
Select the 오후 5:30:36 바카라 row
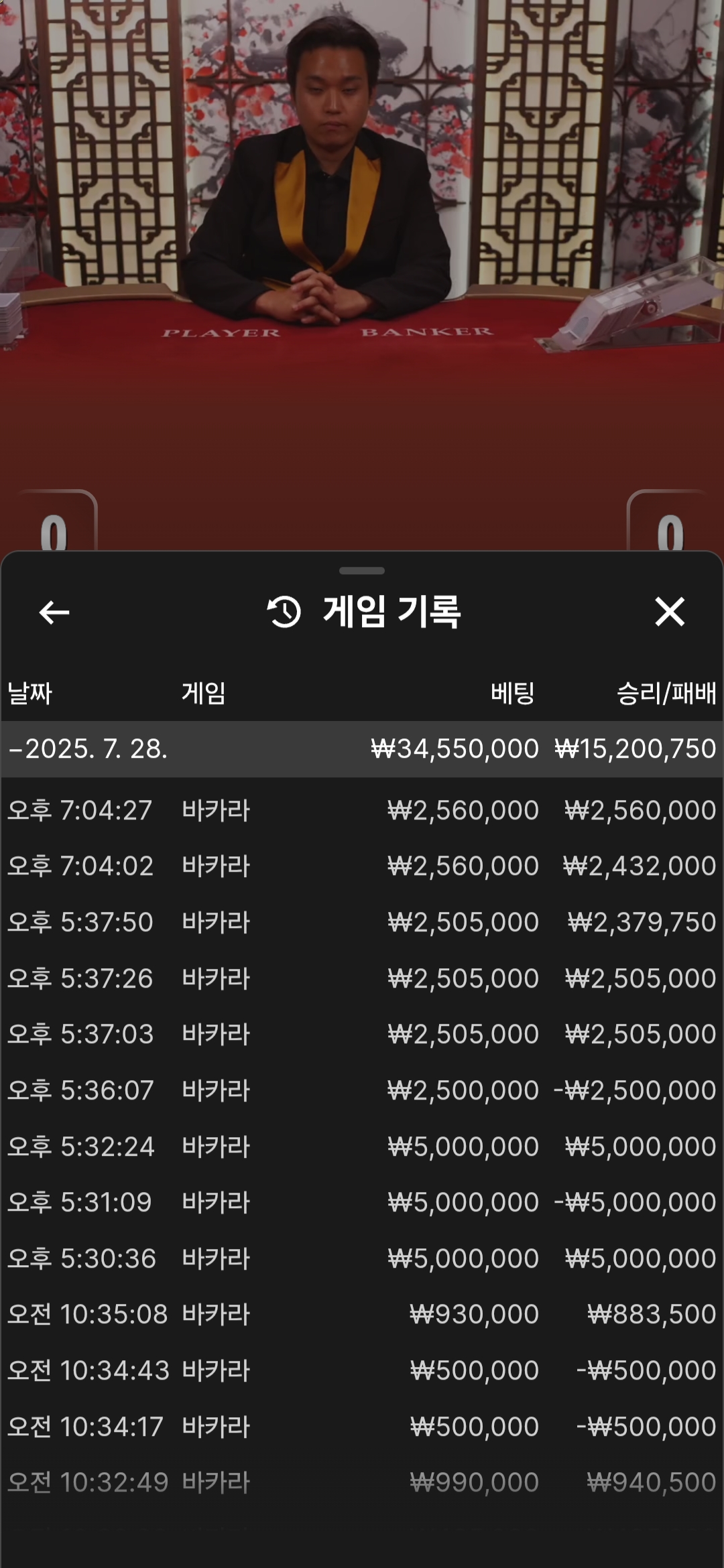362,1258
